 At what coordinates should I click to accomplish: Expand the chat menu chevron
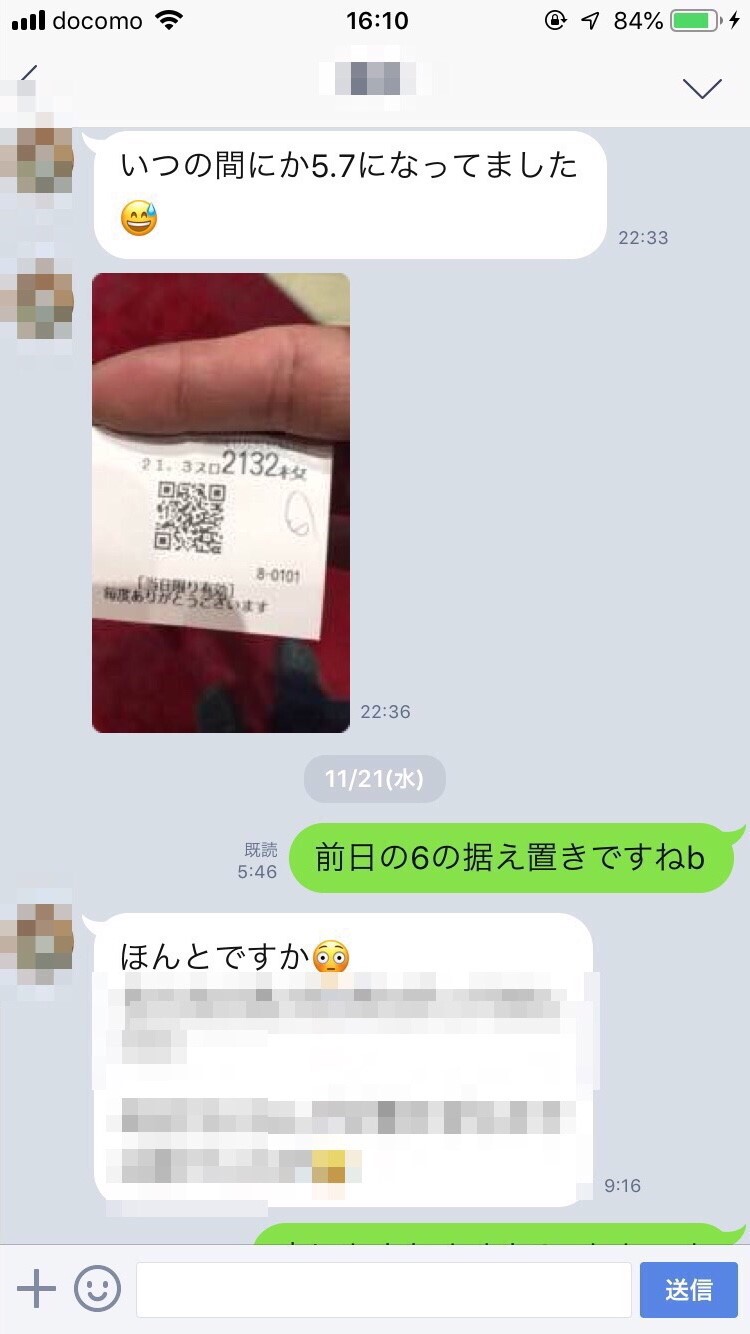pyautogui.click(x=702, y=88)
